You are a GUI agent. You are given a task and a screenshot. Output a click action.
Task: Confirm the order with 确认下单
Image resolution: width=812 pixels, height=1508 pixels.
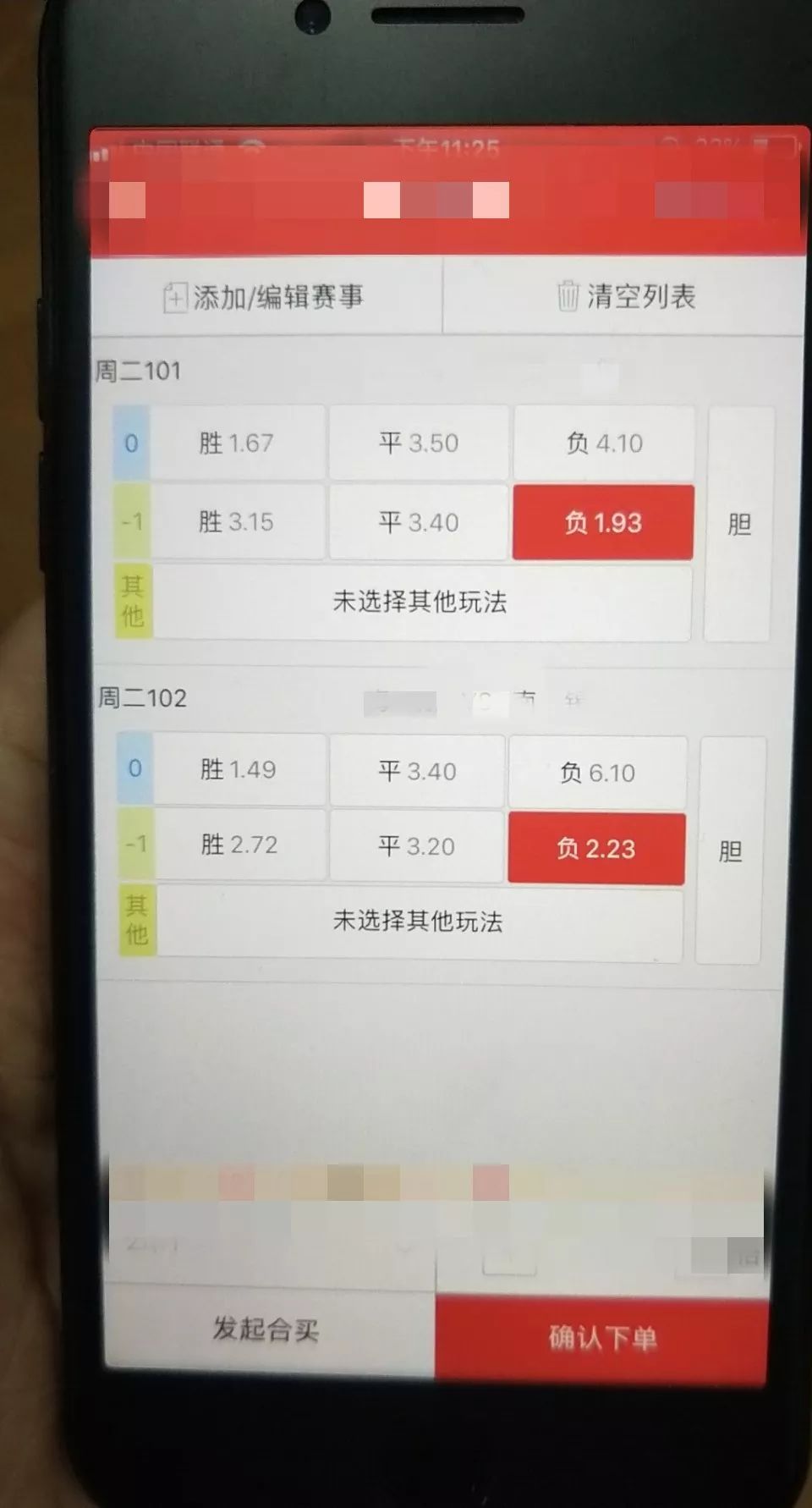pyautogui.click(x=602, y=1338)
